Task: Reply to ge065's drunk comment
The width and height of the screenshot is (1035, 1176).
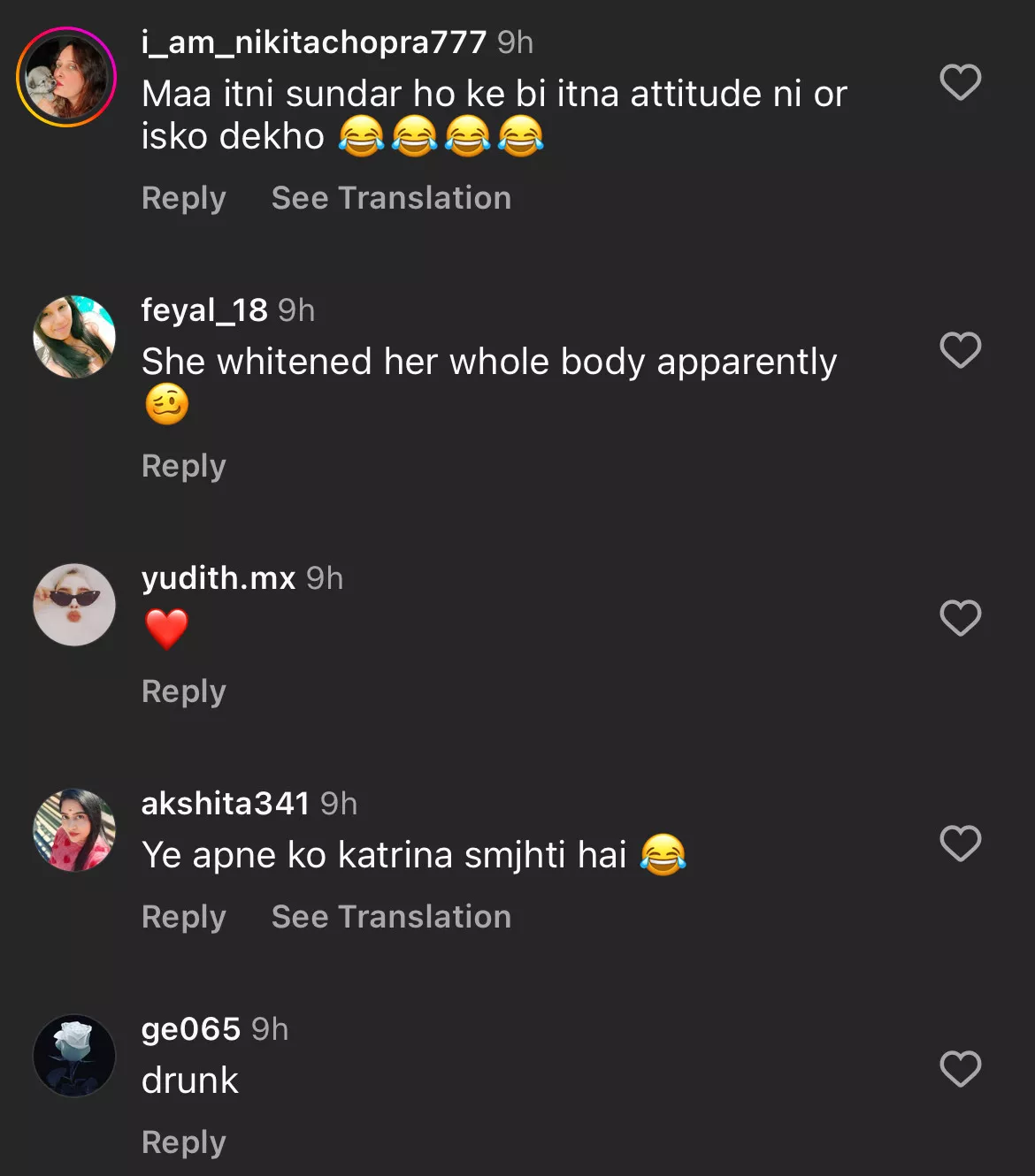Action: pyautogui.click(x=184, y=1142)
